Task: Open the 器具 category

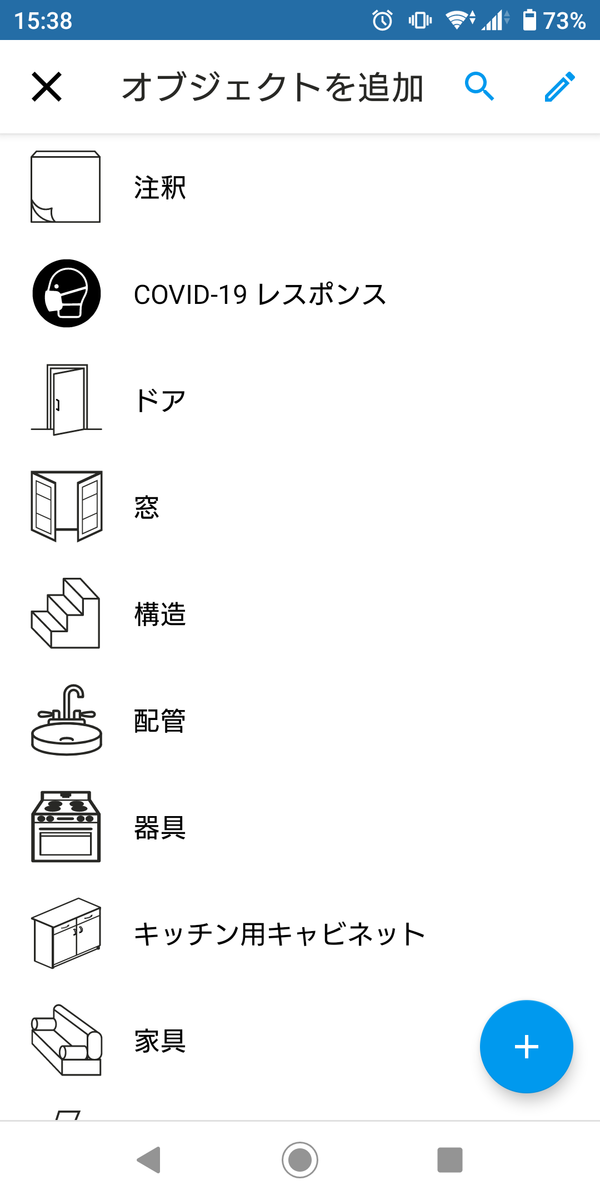Action: 300,828
